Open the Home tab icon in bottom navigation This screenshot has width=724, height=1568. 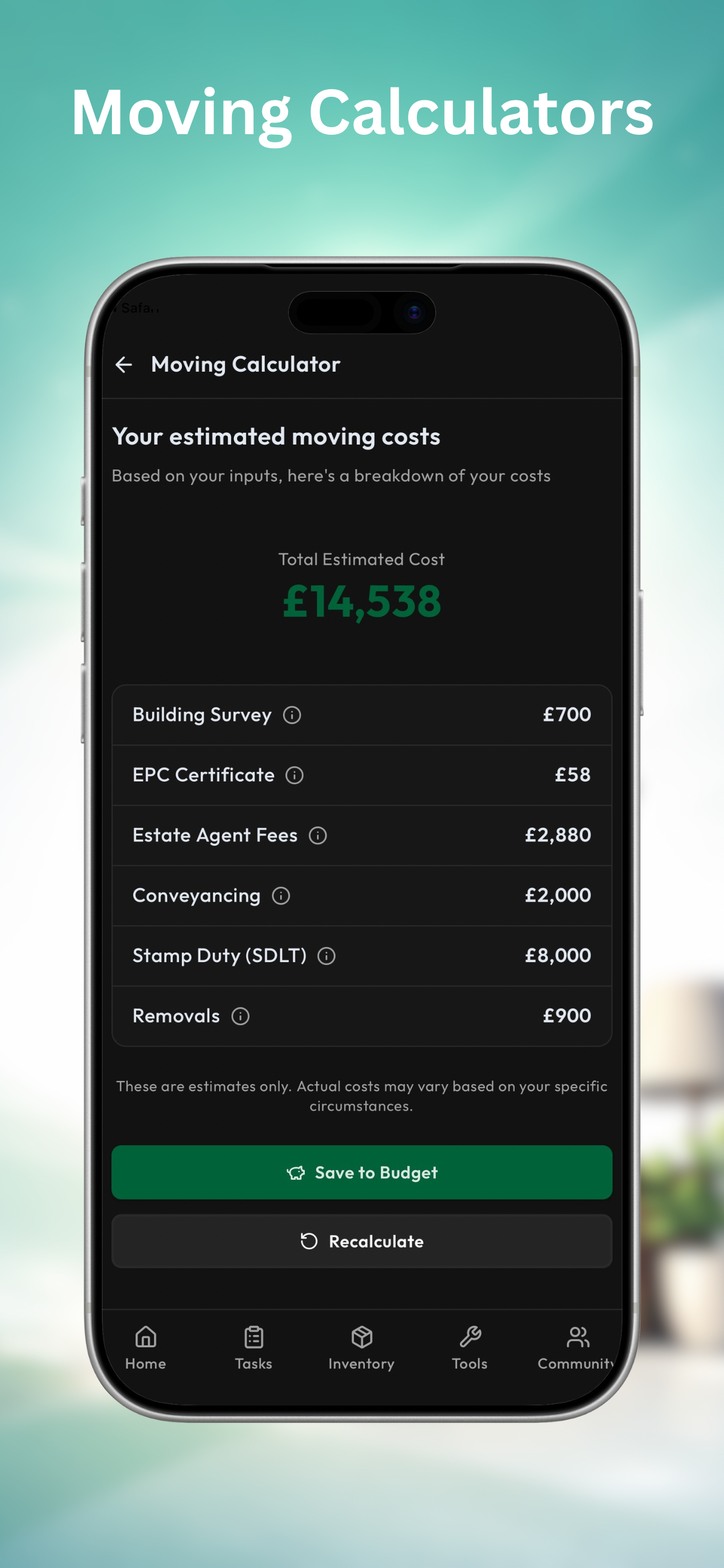click(x=145, y=1336)
